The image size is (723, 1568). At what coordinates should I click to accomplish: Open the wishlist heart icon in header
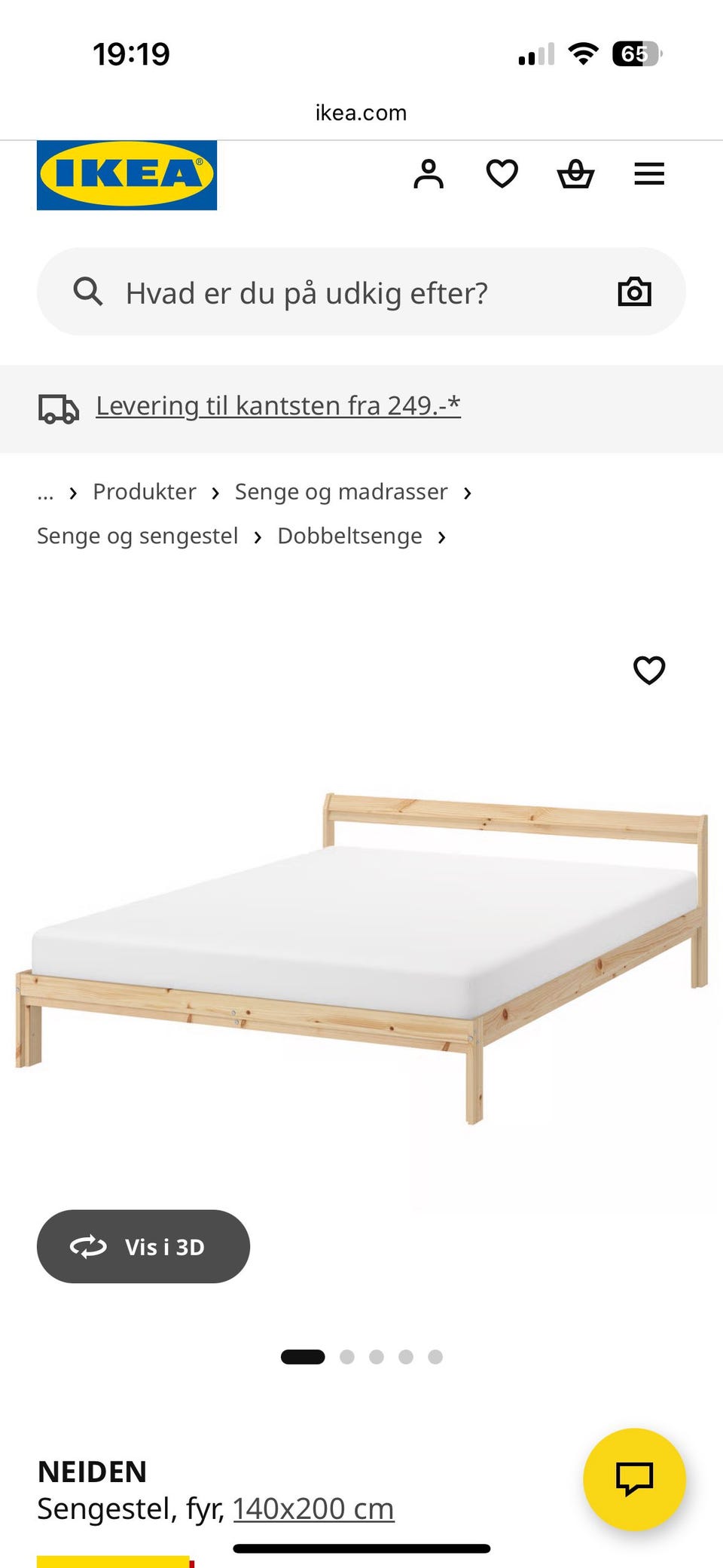tap(501, 173)
